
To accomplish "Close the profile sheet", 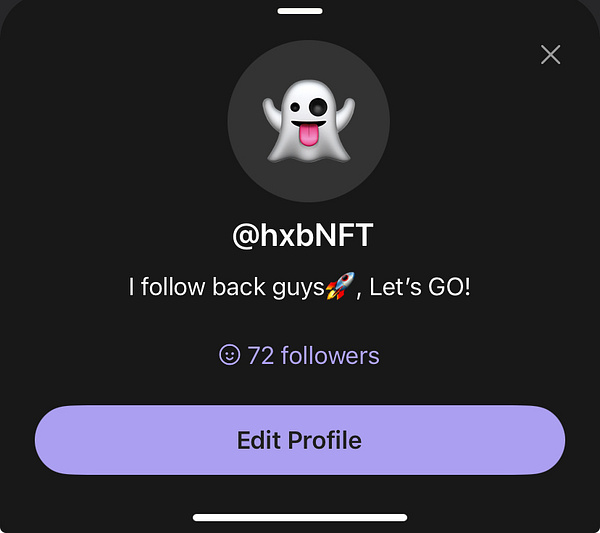I will pyautogui.click(x=550, y=55).
